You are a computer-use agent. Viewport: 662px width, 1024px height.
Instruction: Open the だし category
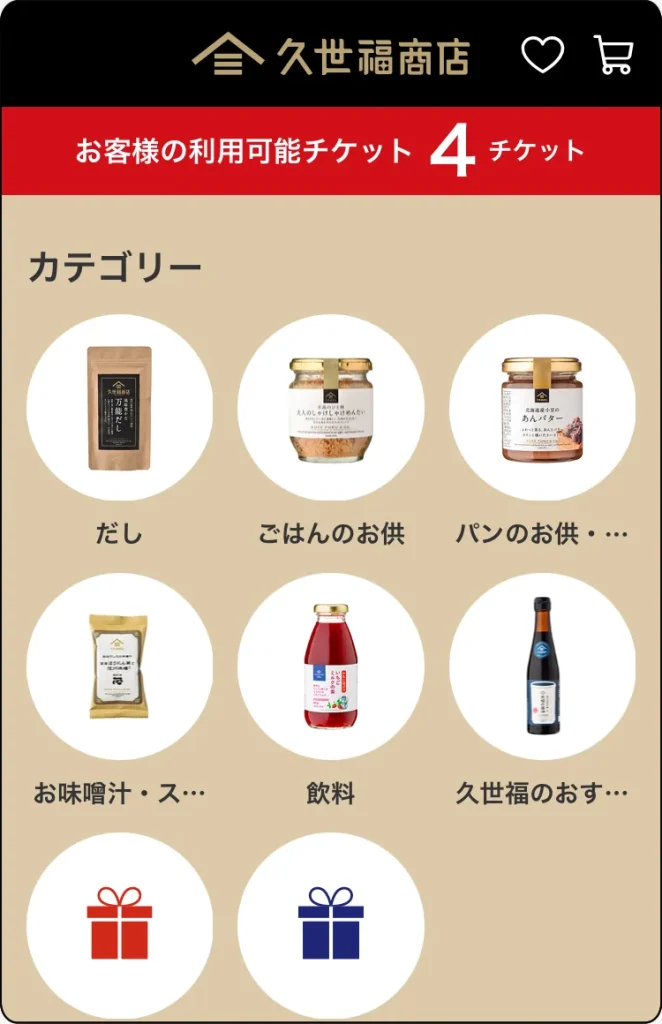tap(119, 408)
